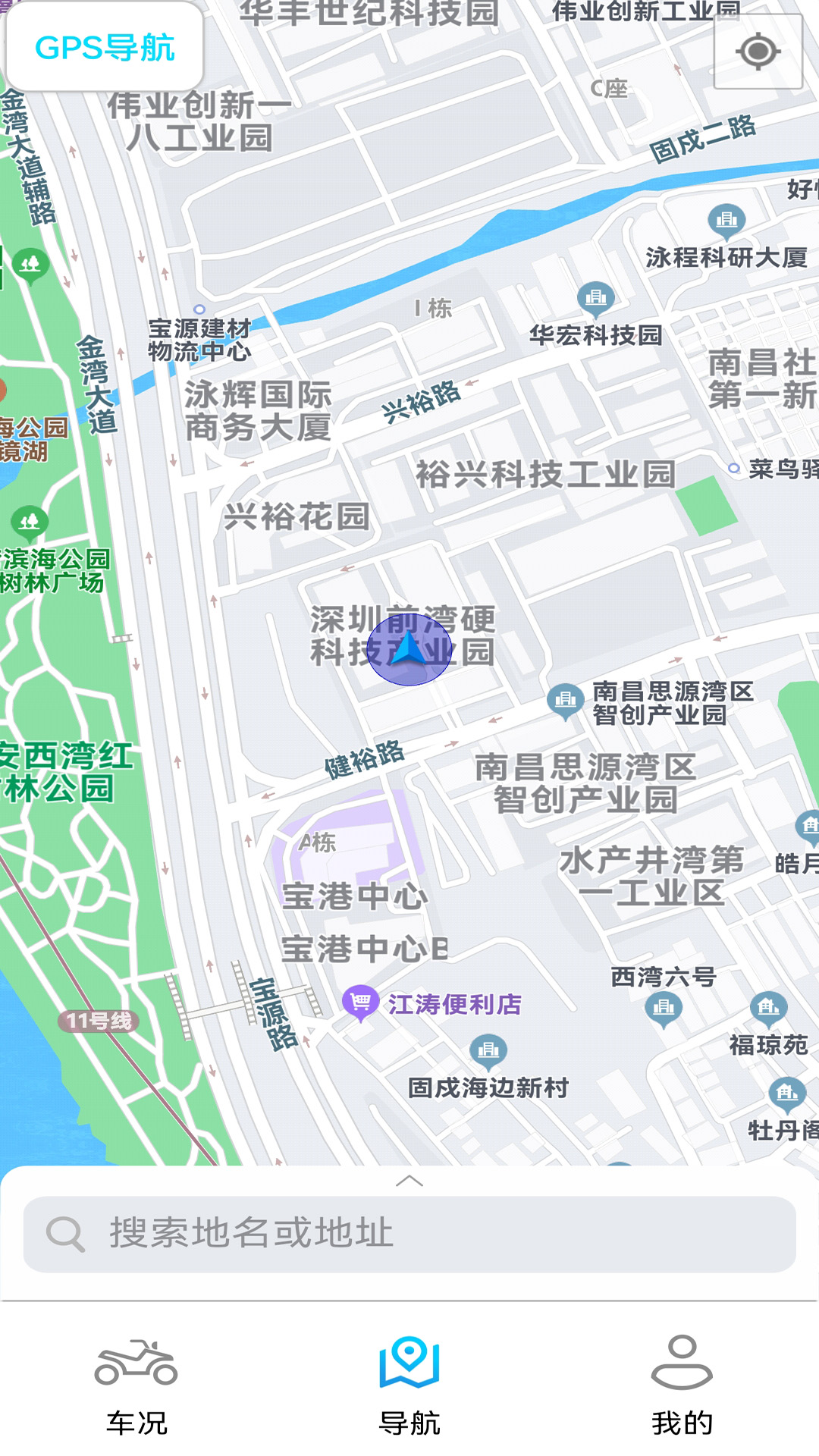Switch to the 车况 tab
Image resolution: width=819 pixels, height=1456 pixels.
[136, 1385]
